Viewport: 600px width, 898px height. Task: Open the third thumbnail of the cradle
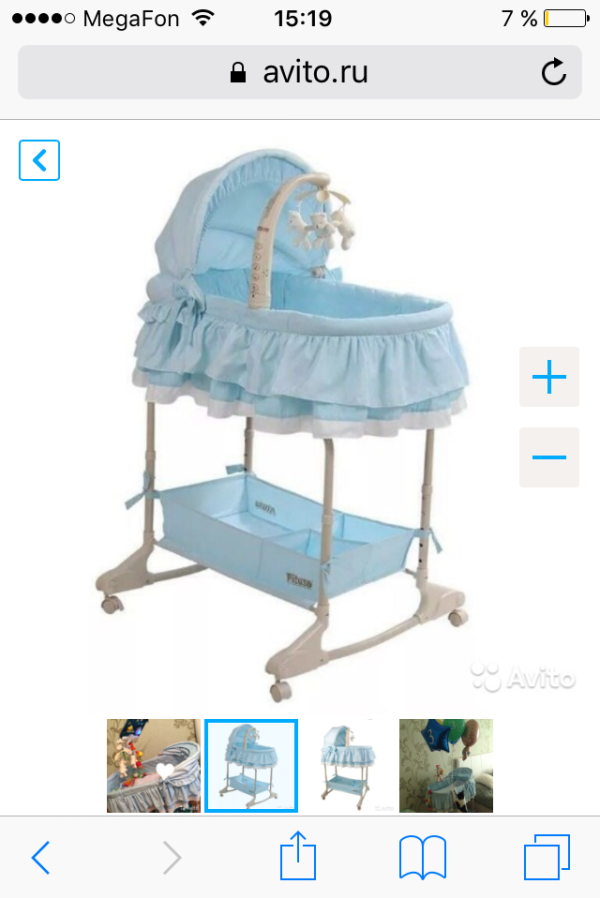(348, 766)
